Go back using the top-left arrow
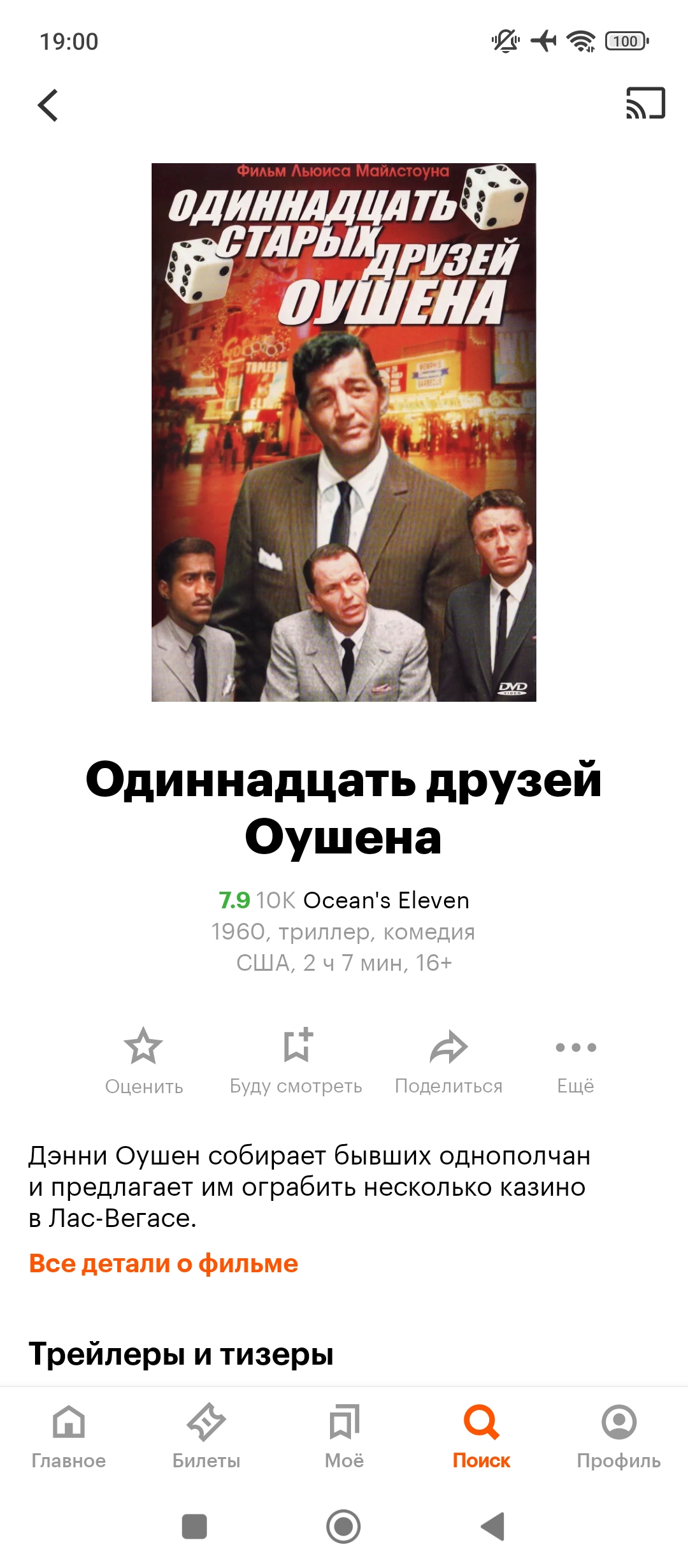The height and width of the screenshot is (1568, 688). tap(48, 105)
